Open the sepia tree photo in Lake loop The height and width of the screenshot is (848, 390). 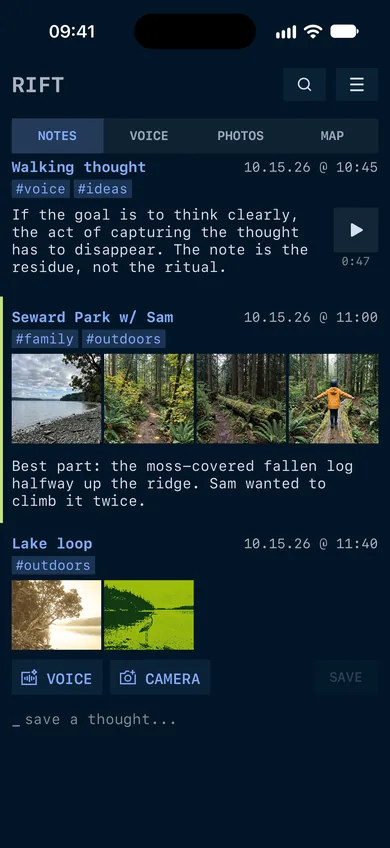(x=56, y=615)
